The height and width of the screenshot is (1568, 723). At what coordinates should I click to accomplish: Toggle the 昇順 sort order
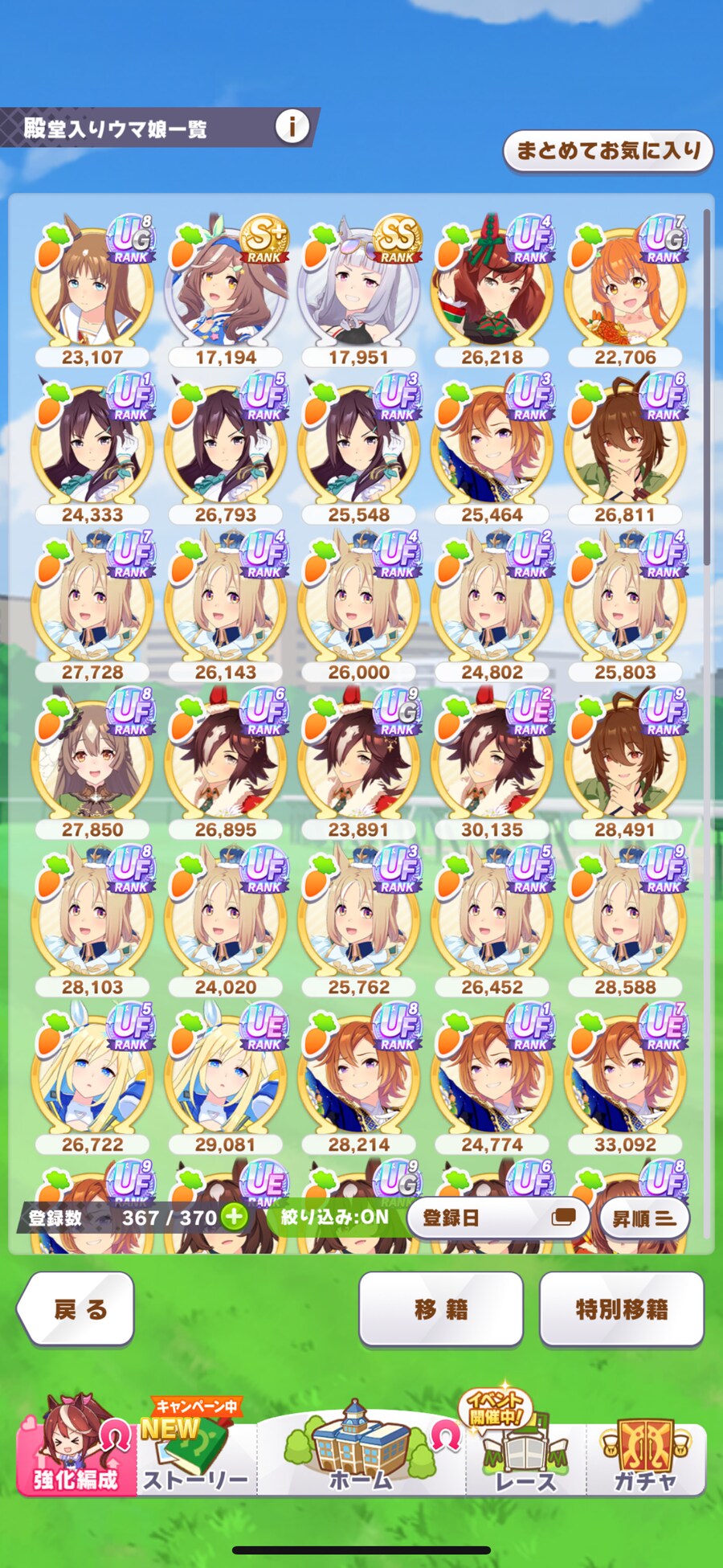point(643,1218)
